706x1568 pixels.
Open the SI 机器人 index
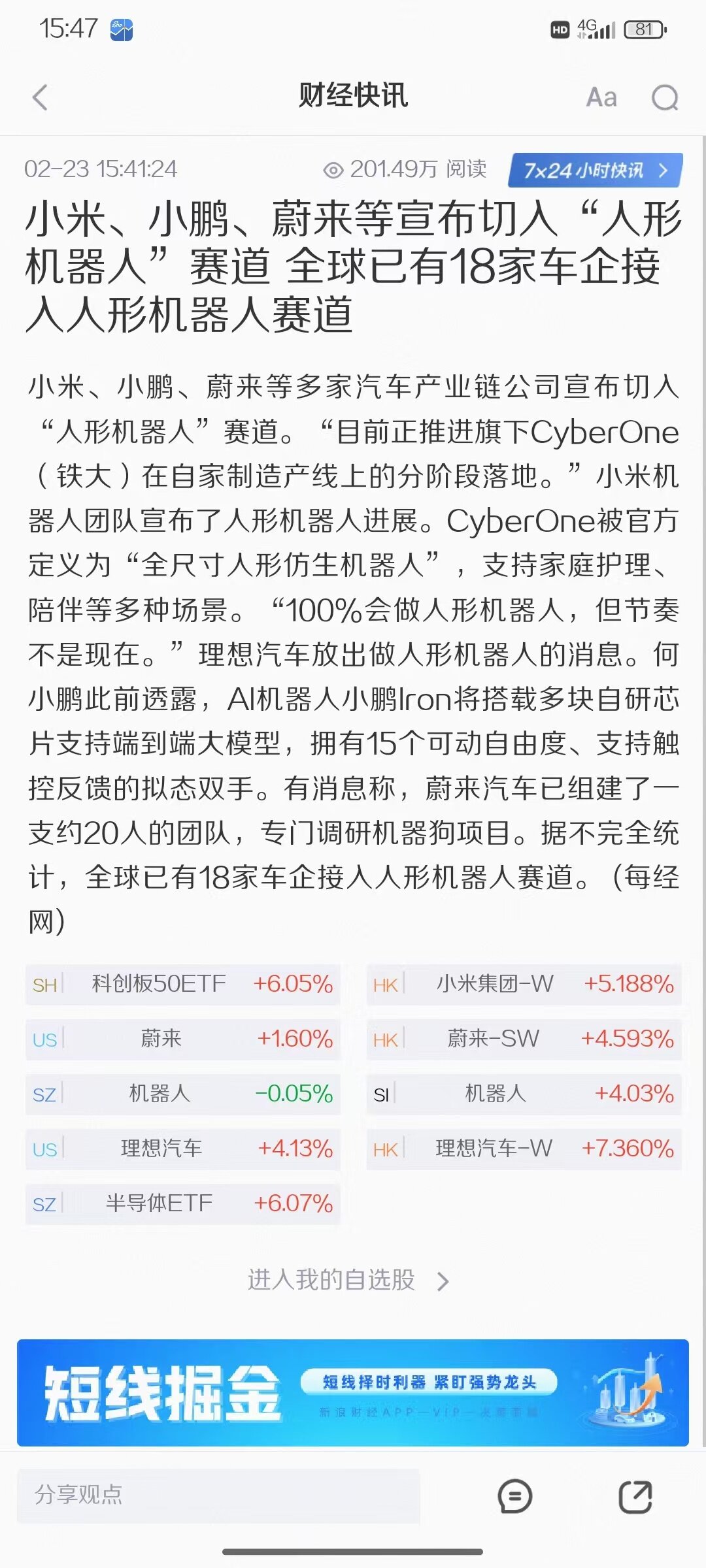tap(524, 1094)
